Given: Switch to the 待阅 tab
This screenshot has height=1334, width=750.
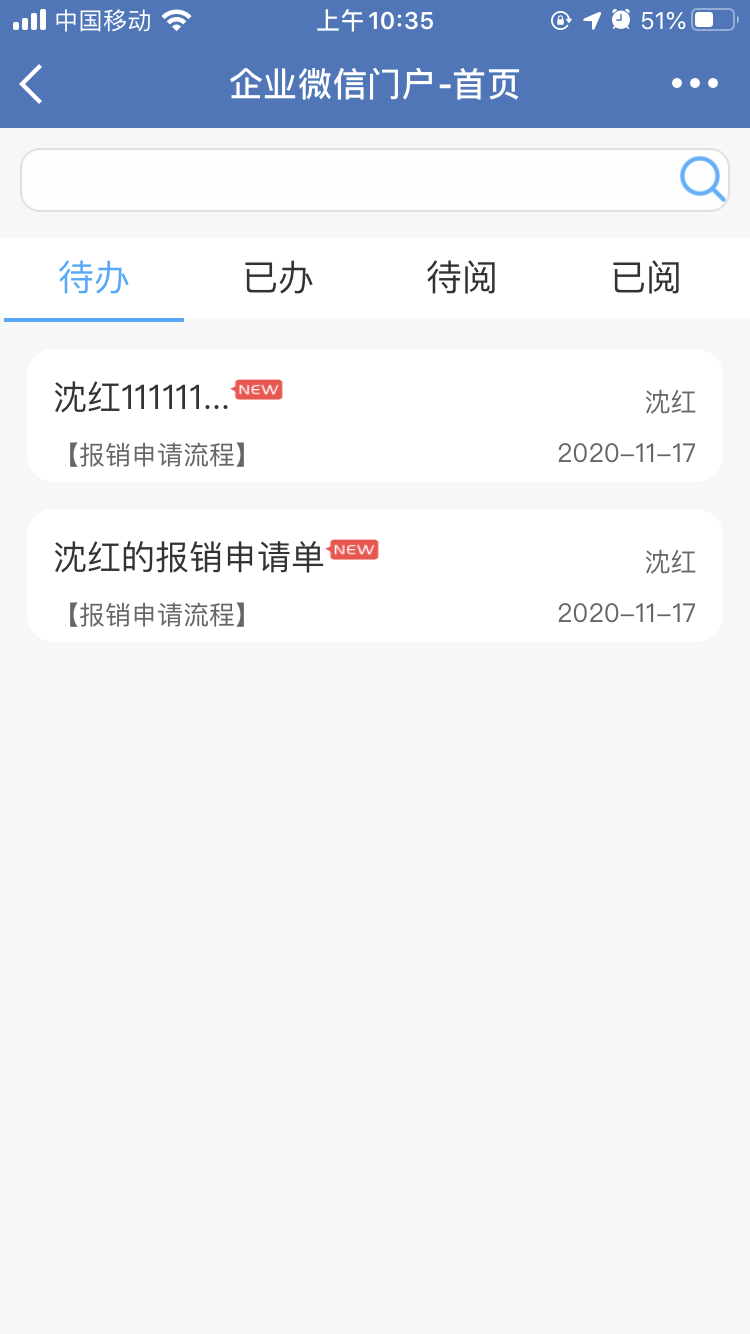Looking at the screenshot, I should point(462,278).
